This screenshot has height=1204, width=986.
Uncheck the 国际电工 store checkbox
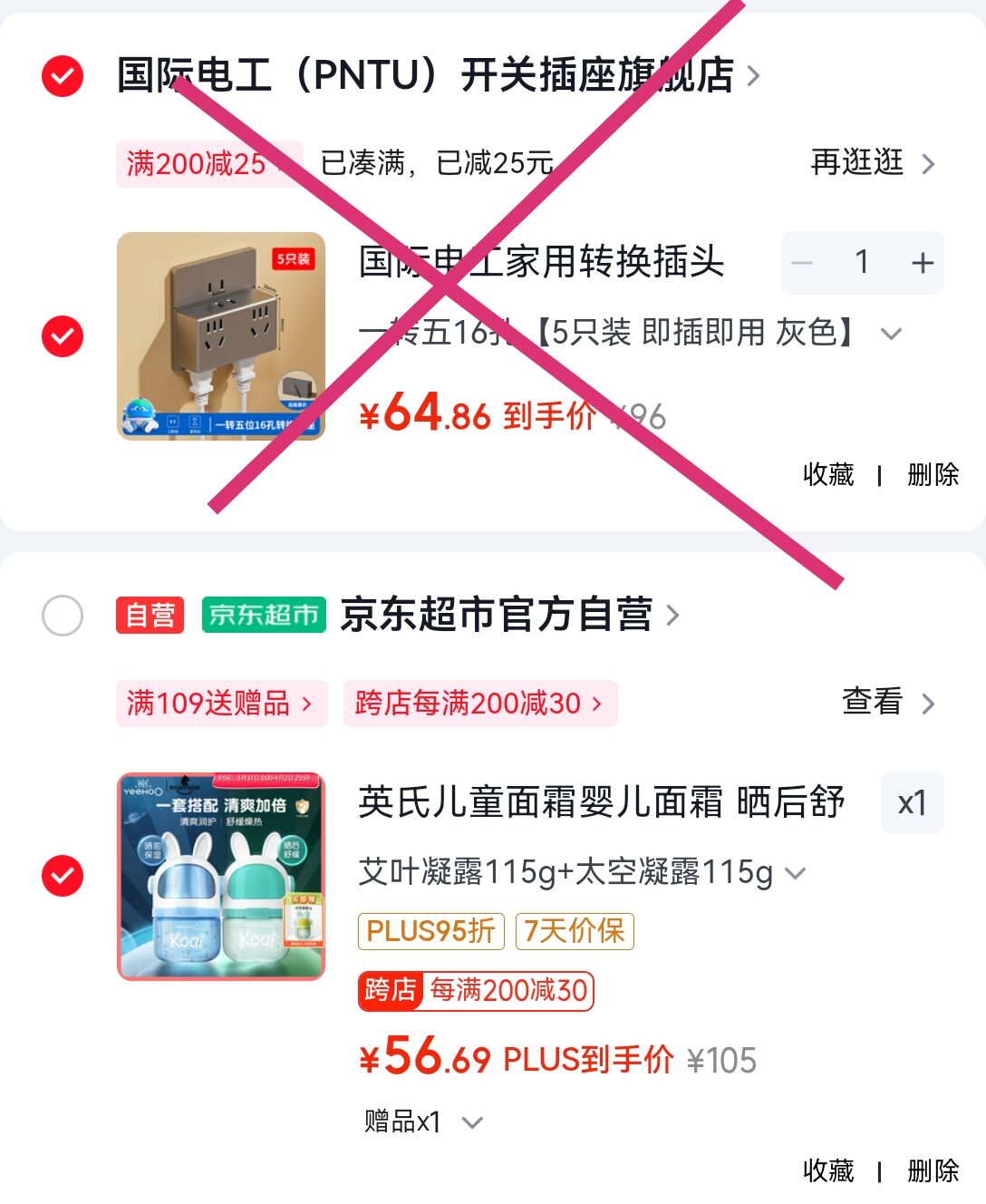point(63,76)
